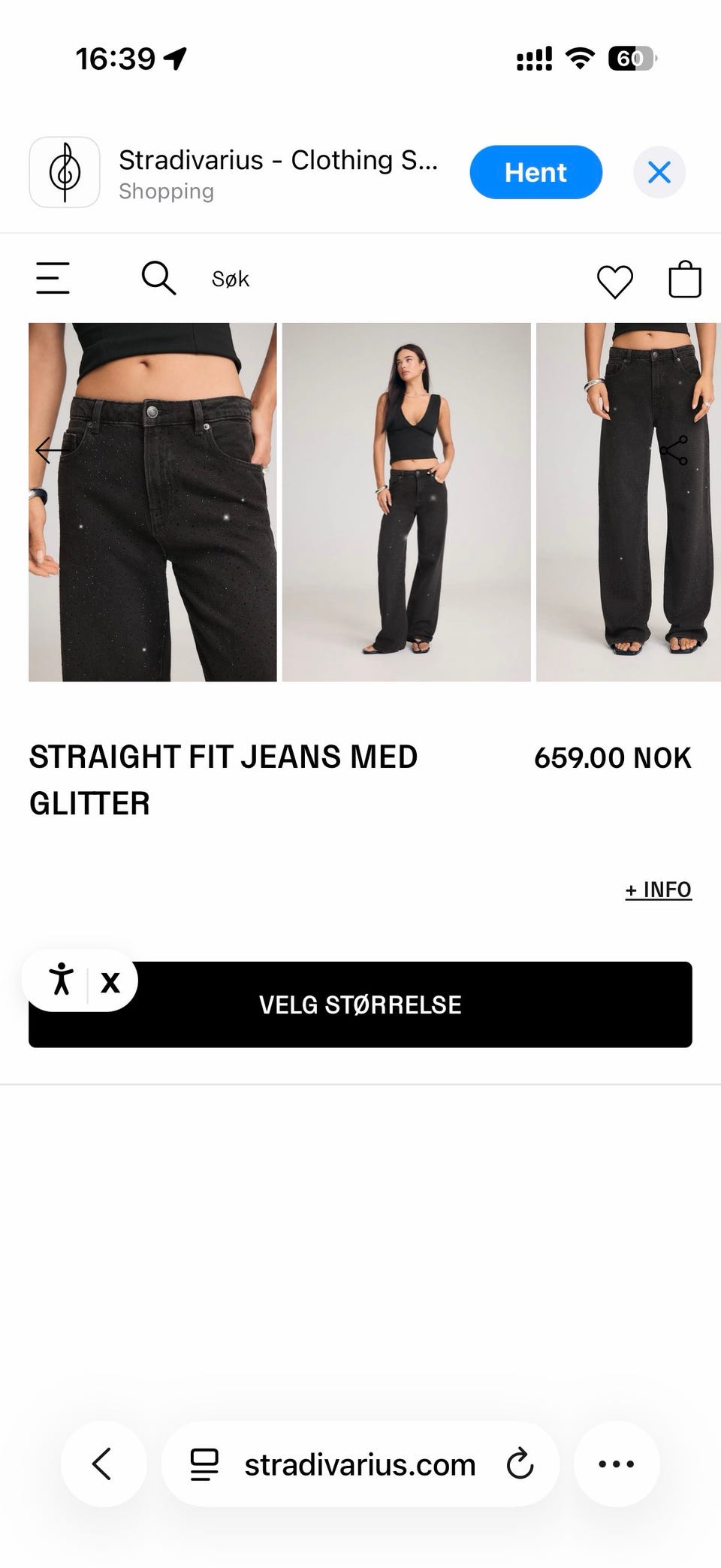Reload the stradivarius.com page
Viewport: 721px width, 1568px height.
pyautogui.click(x=520, y=1464)
